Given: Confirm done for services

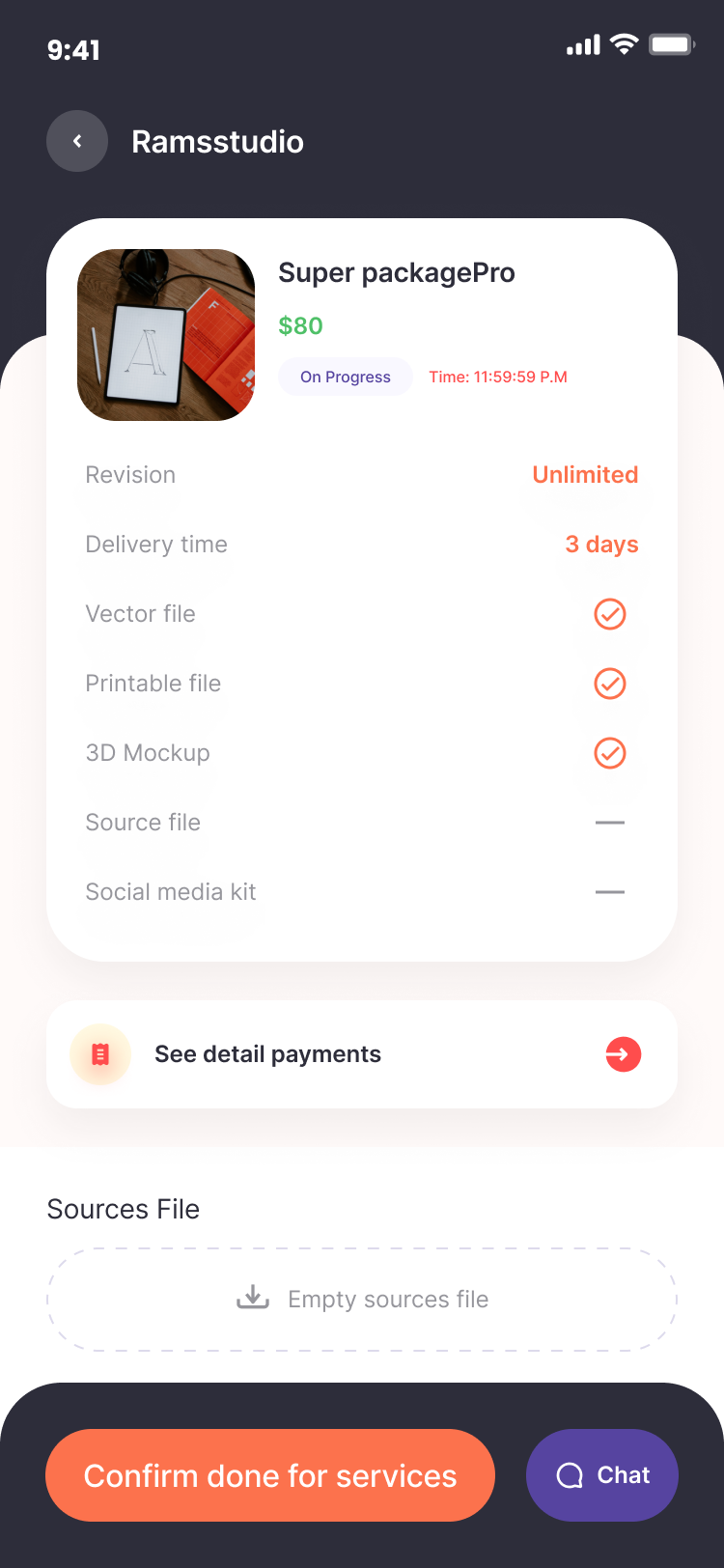Looking at the screenshot, I should 270,1475.
